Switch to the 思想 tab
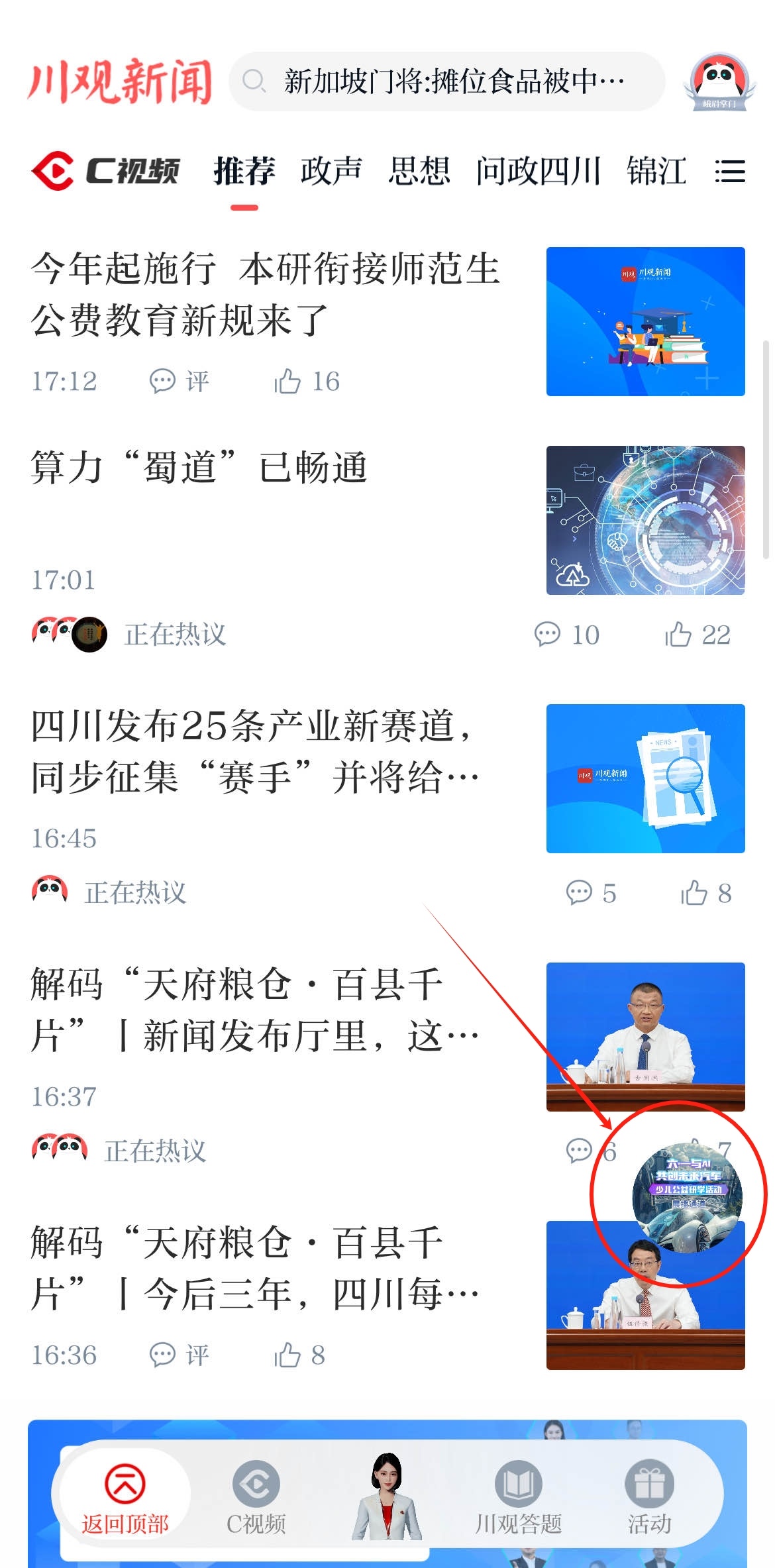The width and height of the screenshot is (775, 1568). coord(419,171)
